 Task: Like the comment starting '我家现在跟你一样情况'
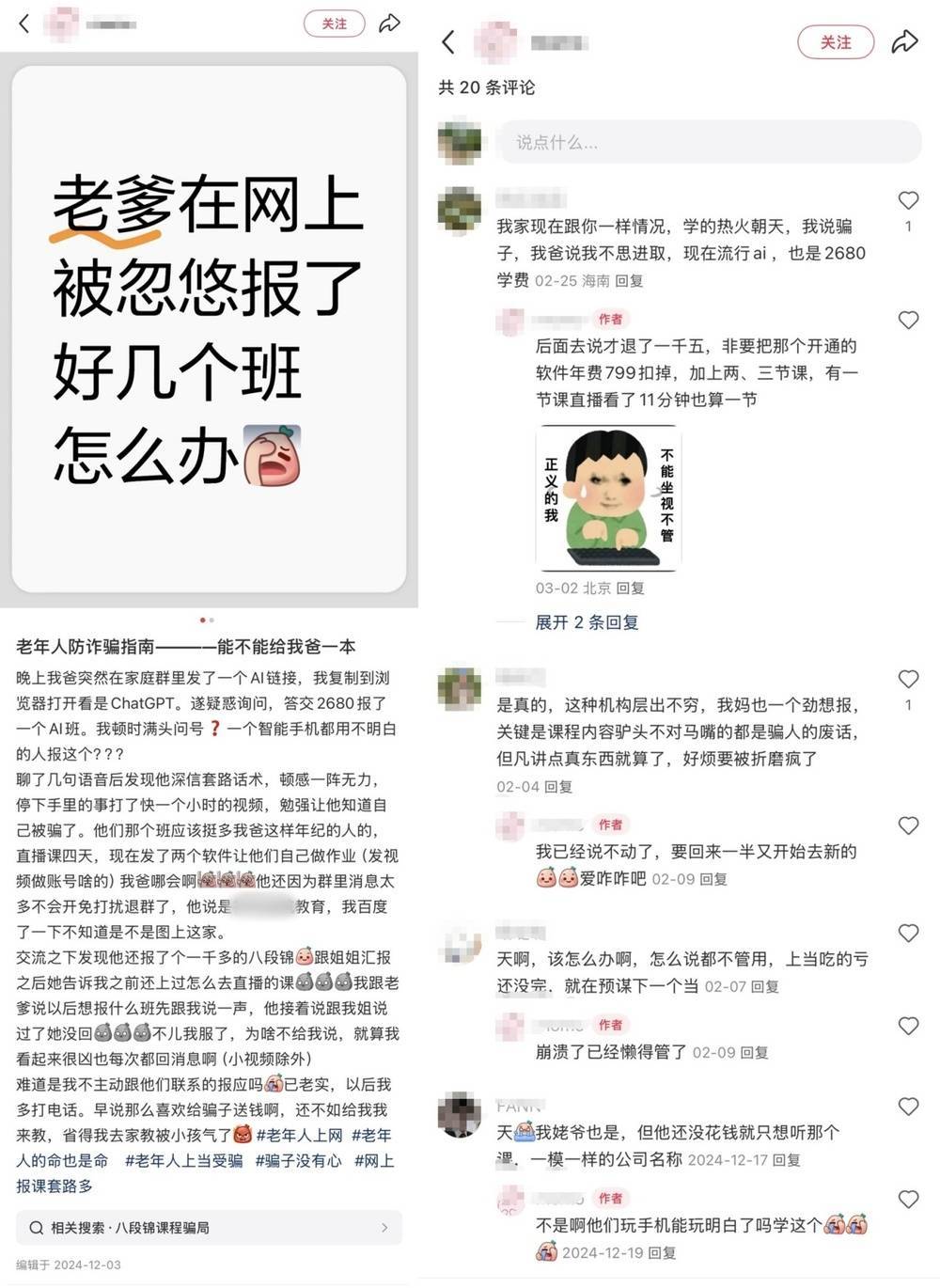(907, 200)
